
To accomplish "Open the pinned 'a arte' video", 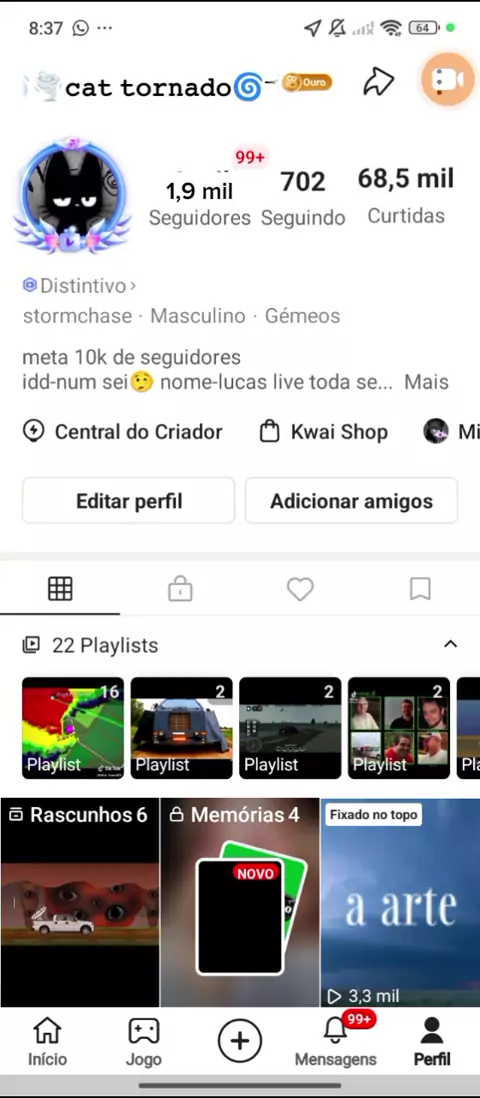I will click(400, 903).
